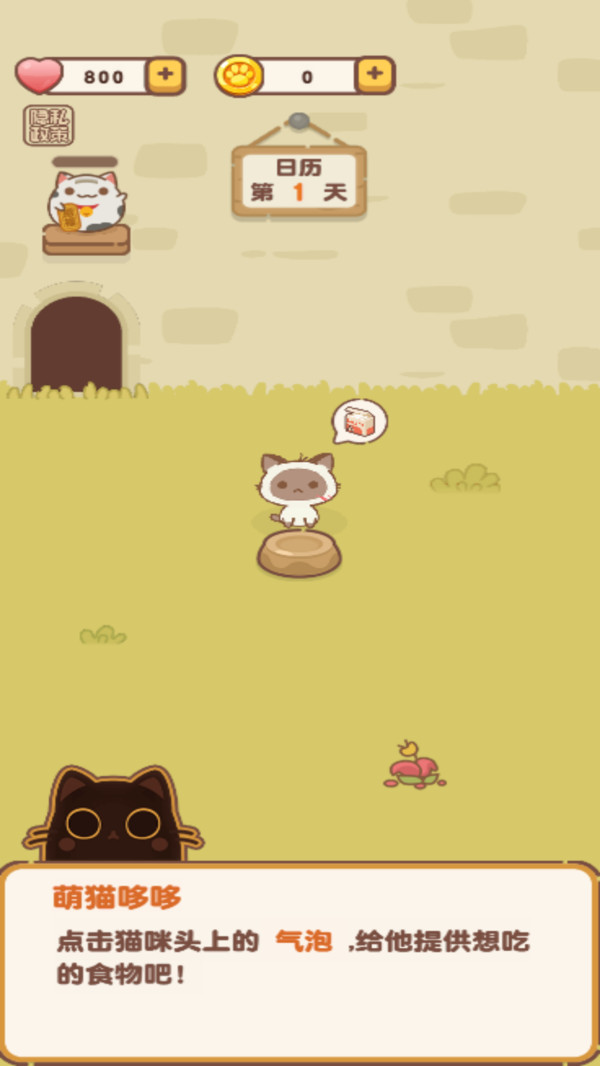
Task: Open the 日历 day calendar sign
Action: 299,180
